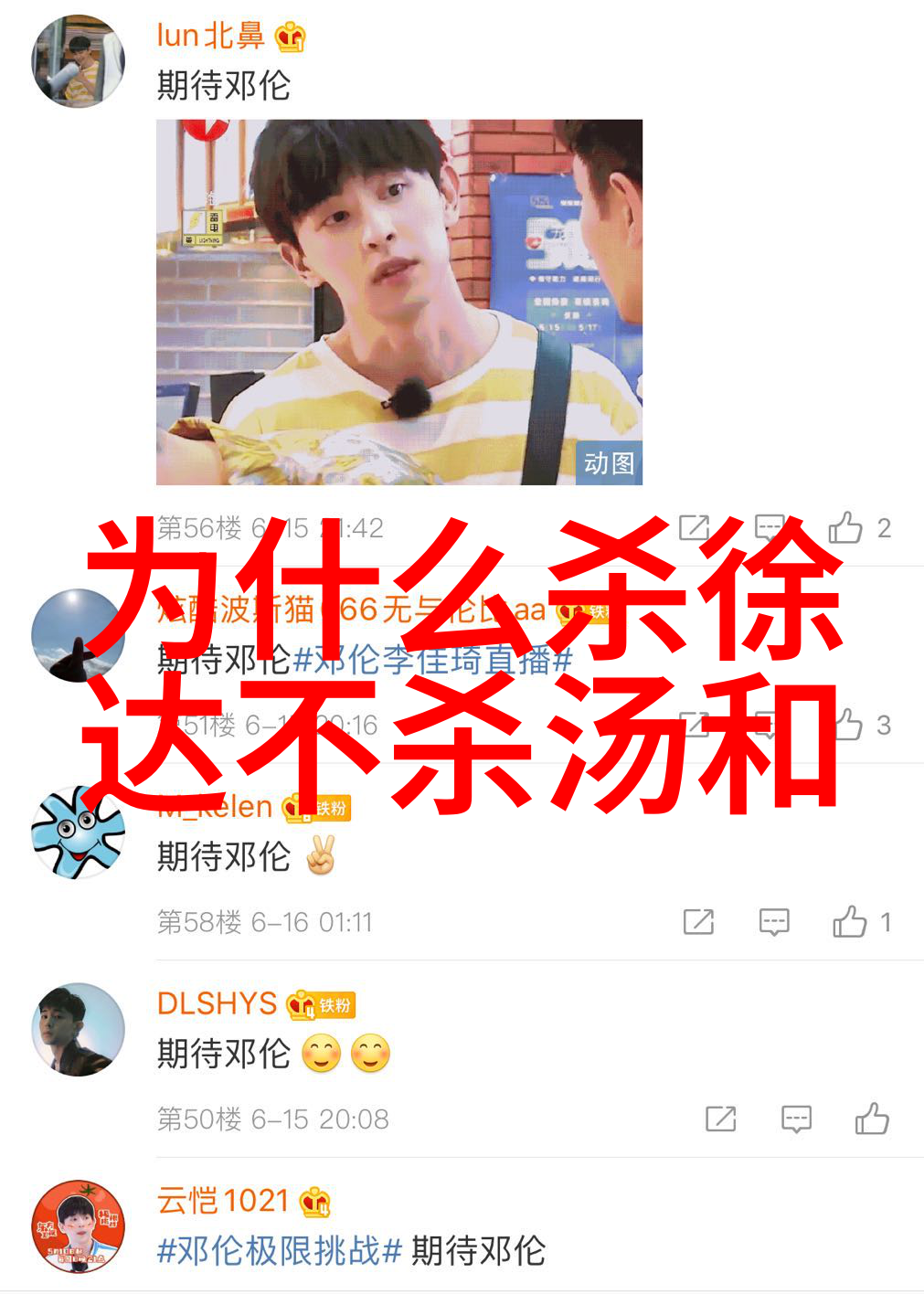Viewport: 924px width, 1294px height.
Task: Open 云恺1021's profile name
Action: click(222, 1200)
